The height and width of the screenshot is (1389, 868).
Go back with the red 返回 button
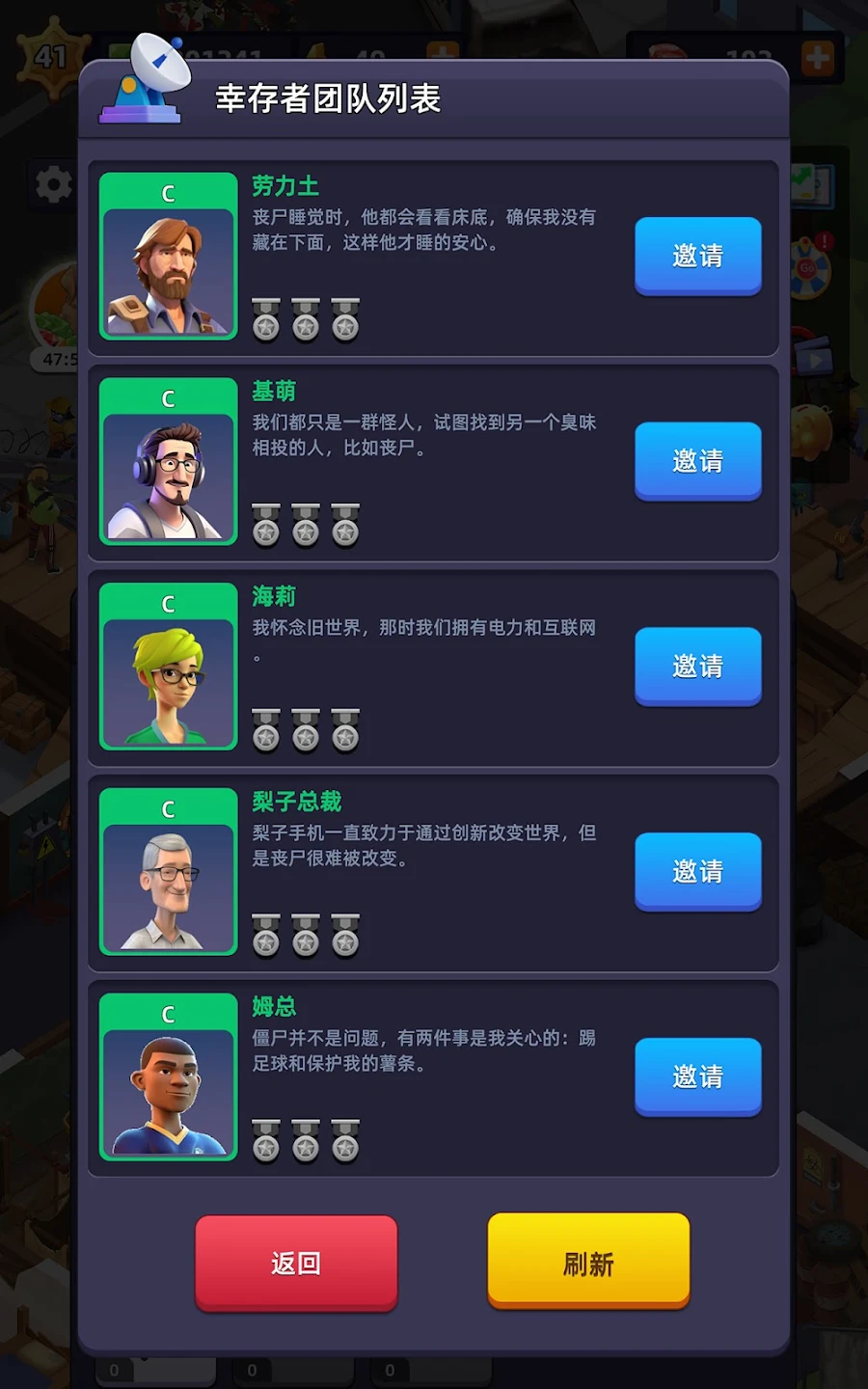click(x=296, y=1264)
